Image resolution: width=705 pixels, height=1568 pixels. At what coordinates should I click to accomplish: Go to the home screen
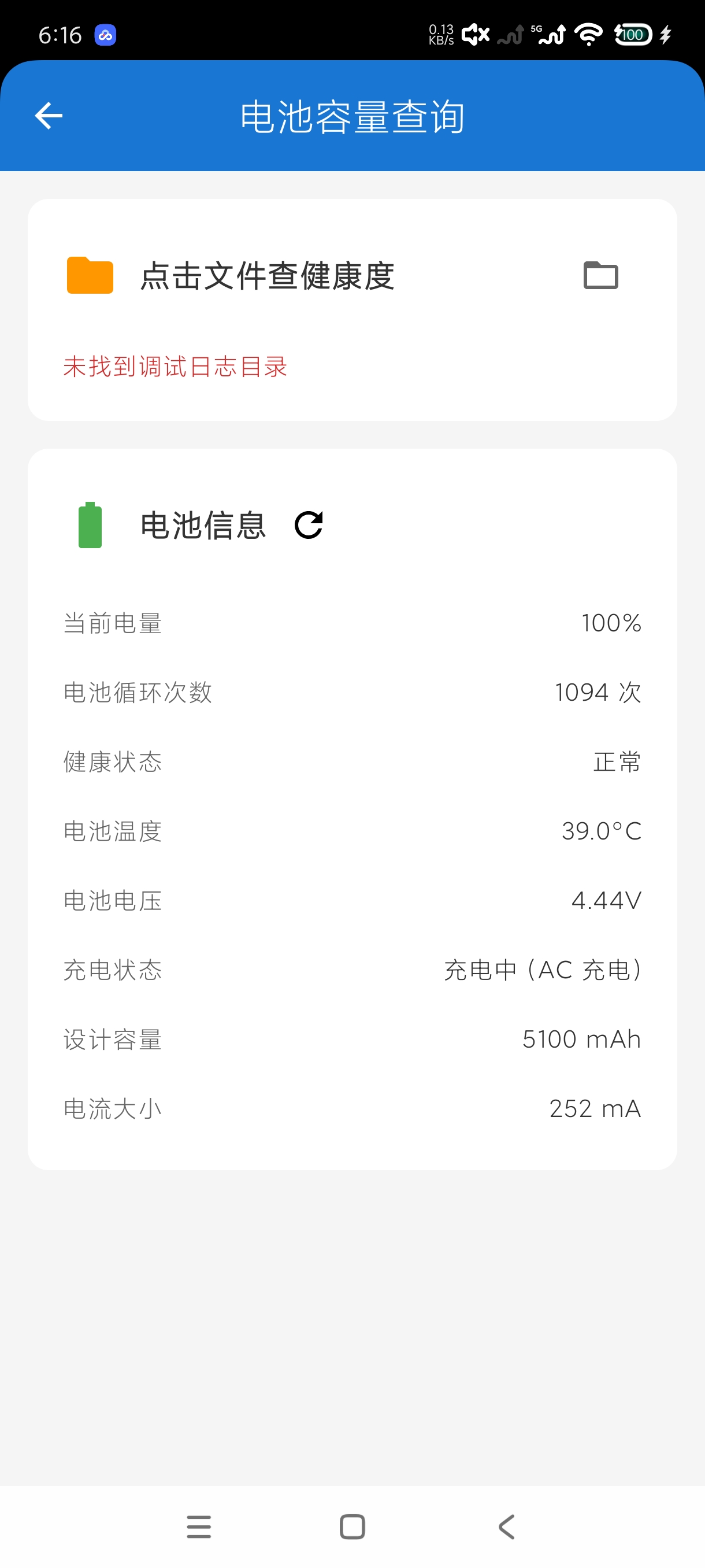[x=352, y=1526]
